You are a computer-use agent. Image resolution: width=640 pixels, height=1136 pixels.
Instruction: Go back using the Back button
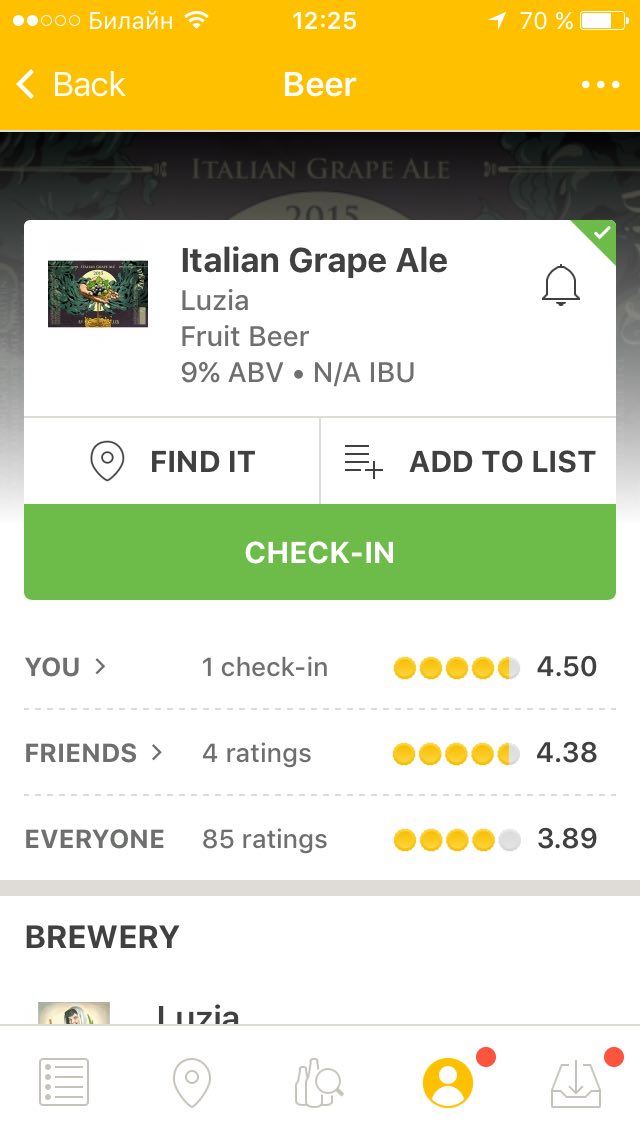pos(70,85)
